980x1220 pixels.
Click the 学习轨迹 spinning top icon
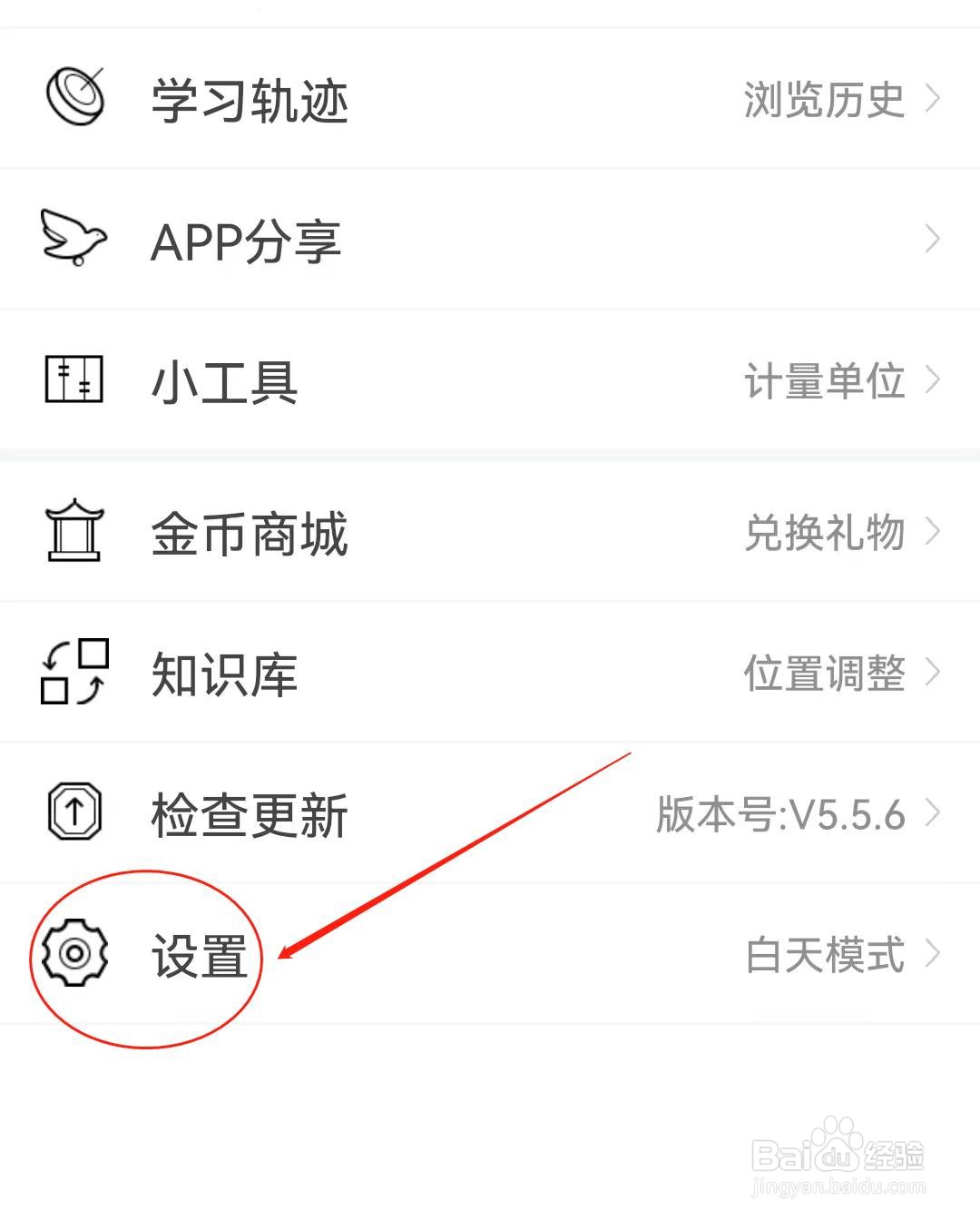76,97
